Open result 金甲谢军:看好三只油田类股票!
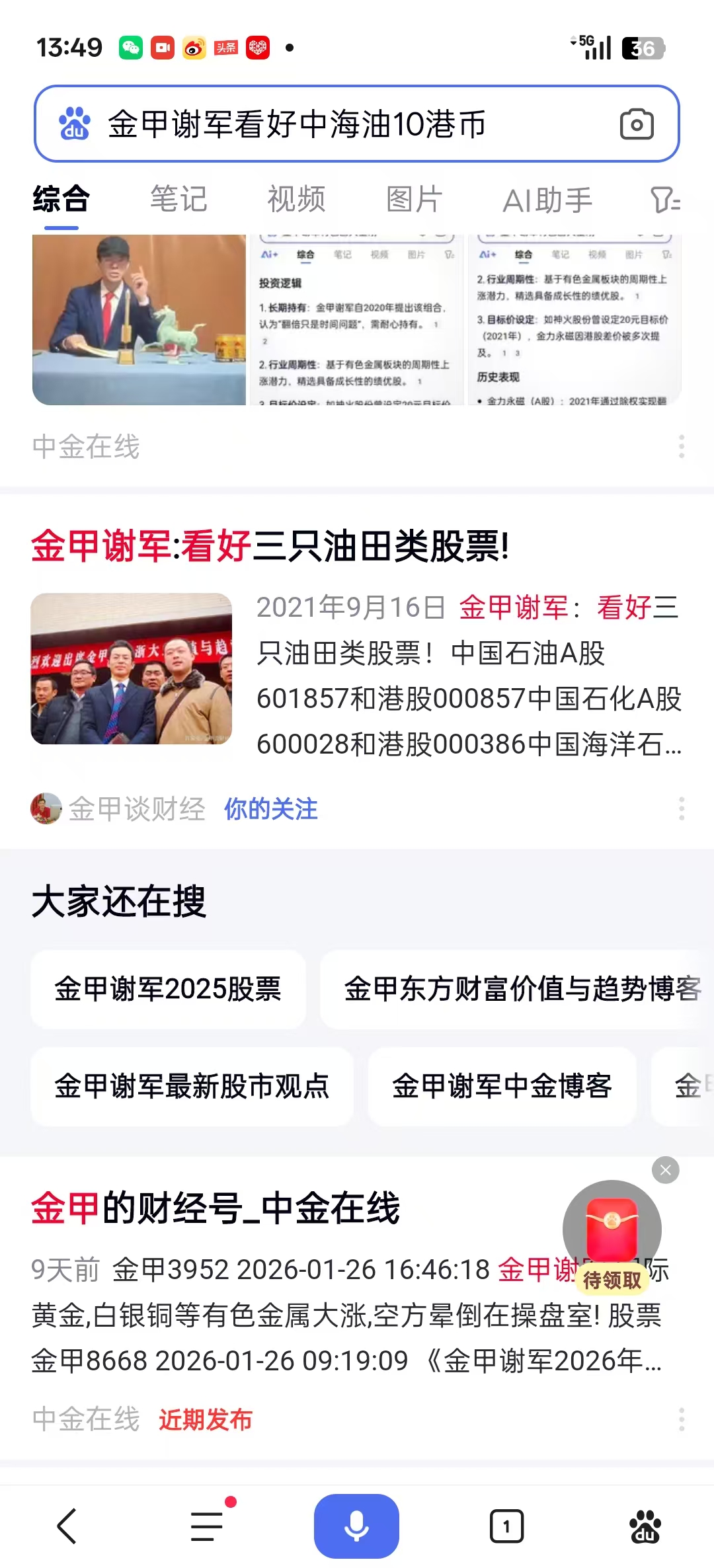Screen dimensions: 714x1568 click(x=270, y=547)
